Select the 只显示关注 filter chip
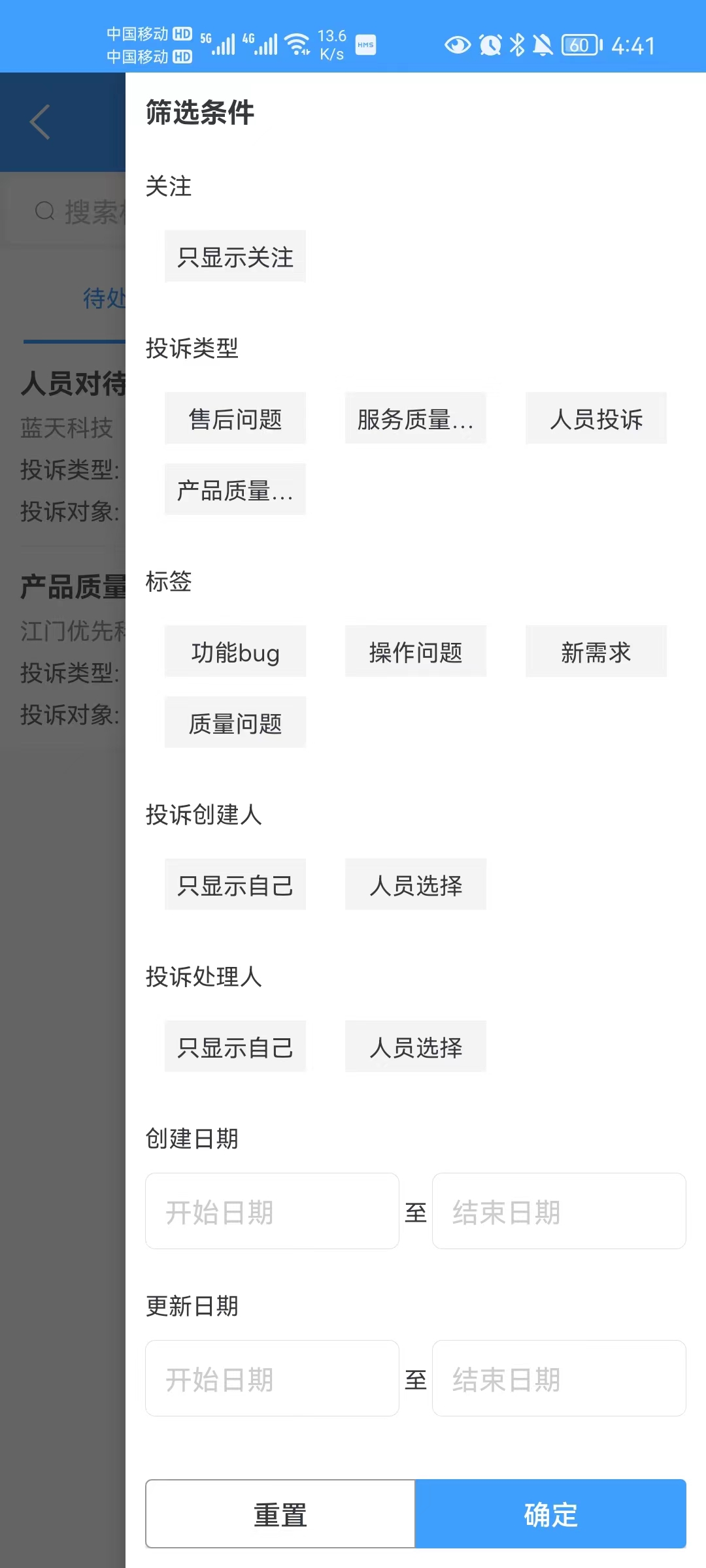The image size is (706, 1568). [x=235, y=256]
